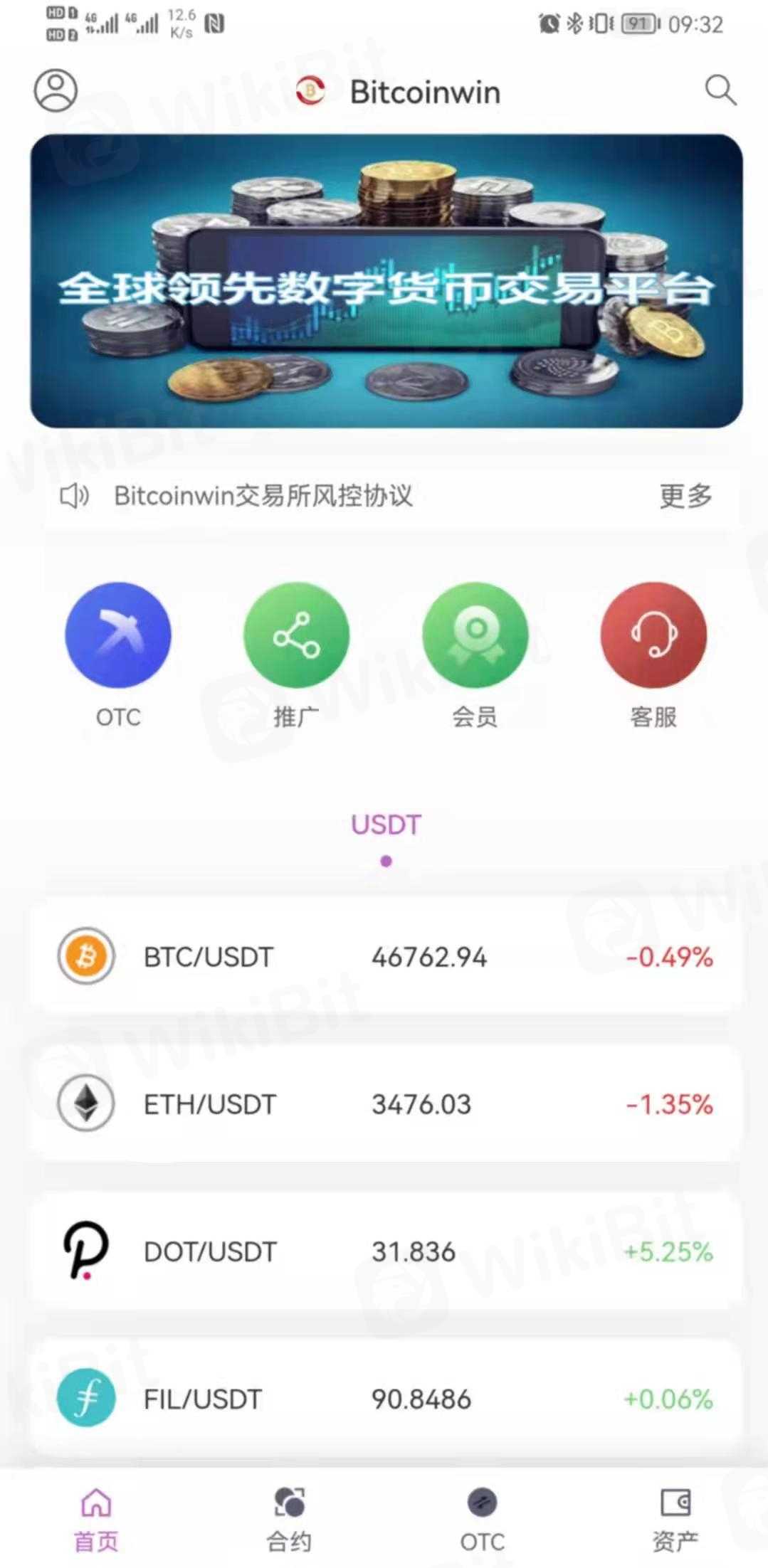Open the blue OTC shortcut
The width and height of the screenshot is (768, 1568).
pos(118,635)
